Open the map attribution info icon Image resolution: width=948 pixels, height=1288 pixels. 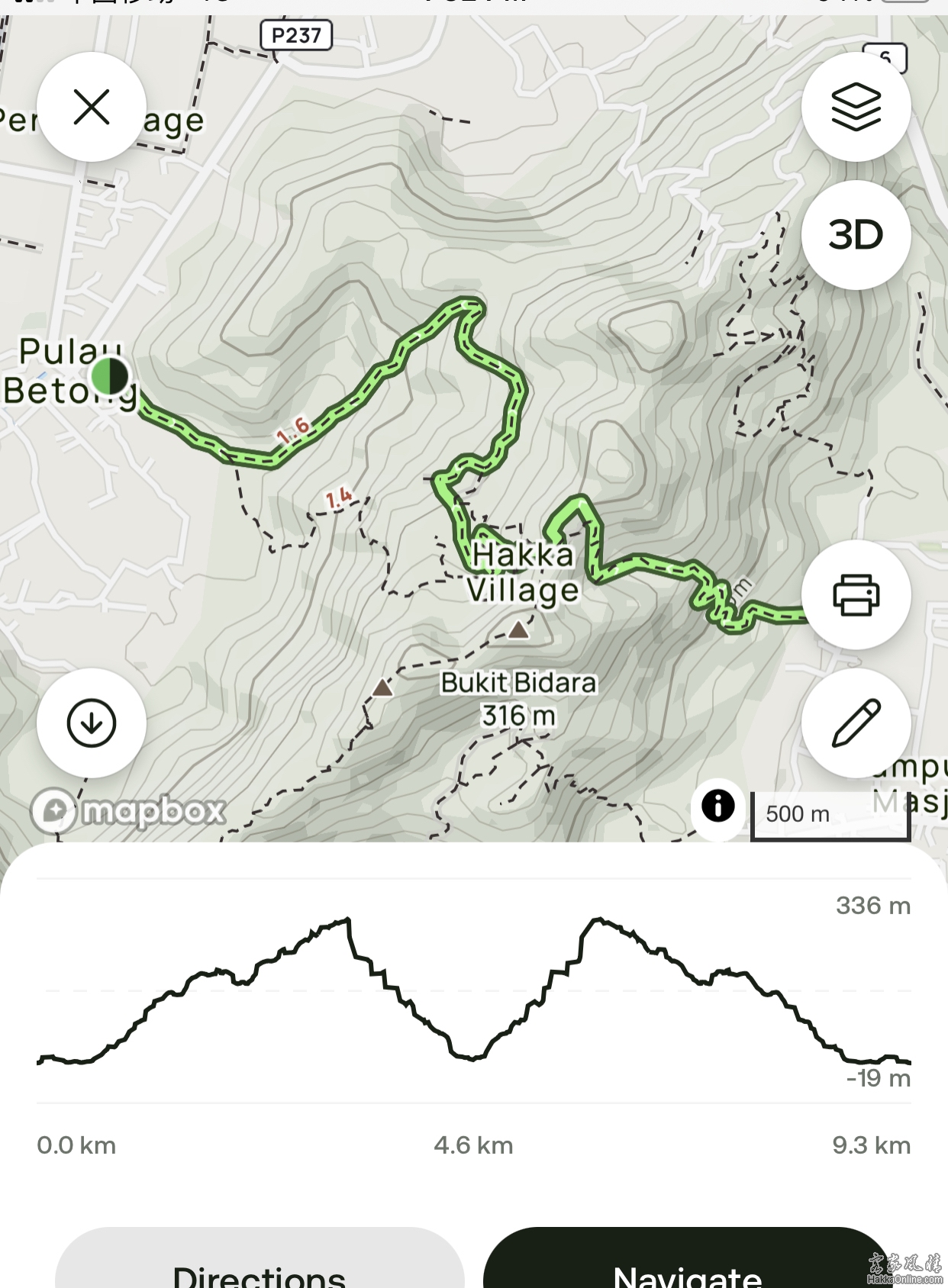tap(717, 806)
